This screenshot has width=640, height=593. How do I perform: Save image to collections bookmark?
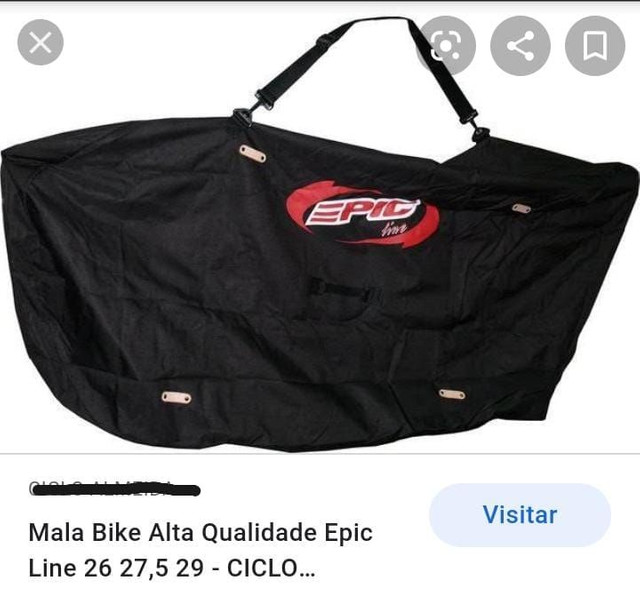point(594,45)
